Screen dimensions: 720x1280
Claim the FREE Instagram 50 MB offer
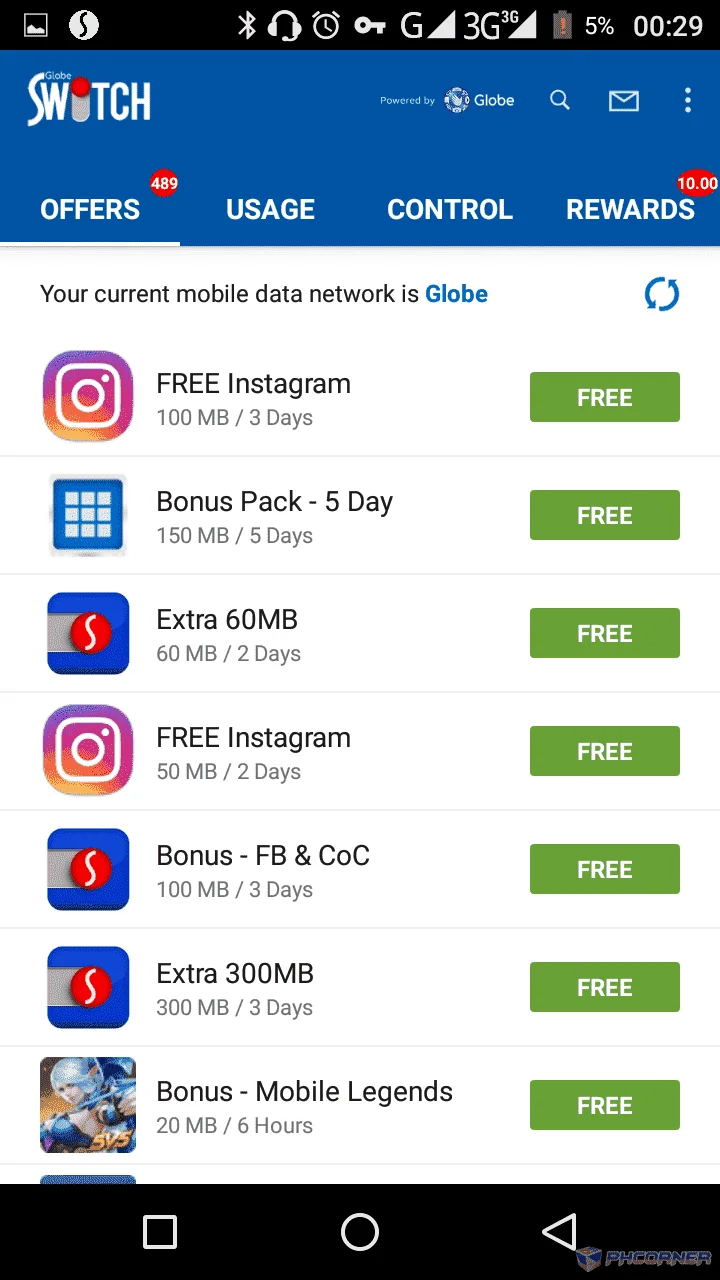[605, 751]
